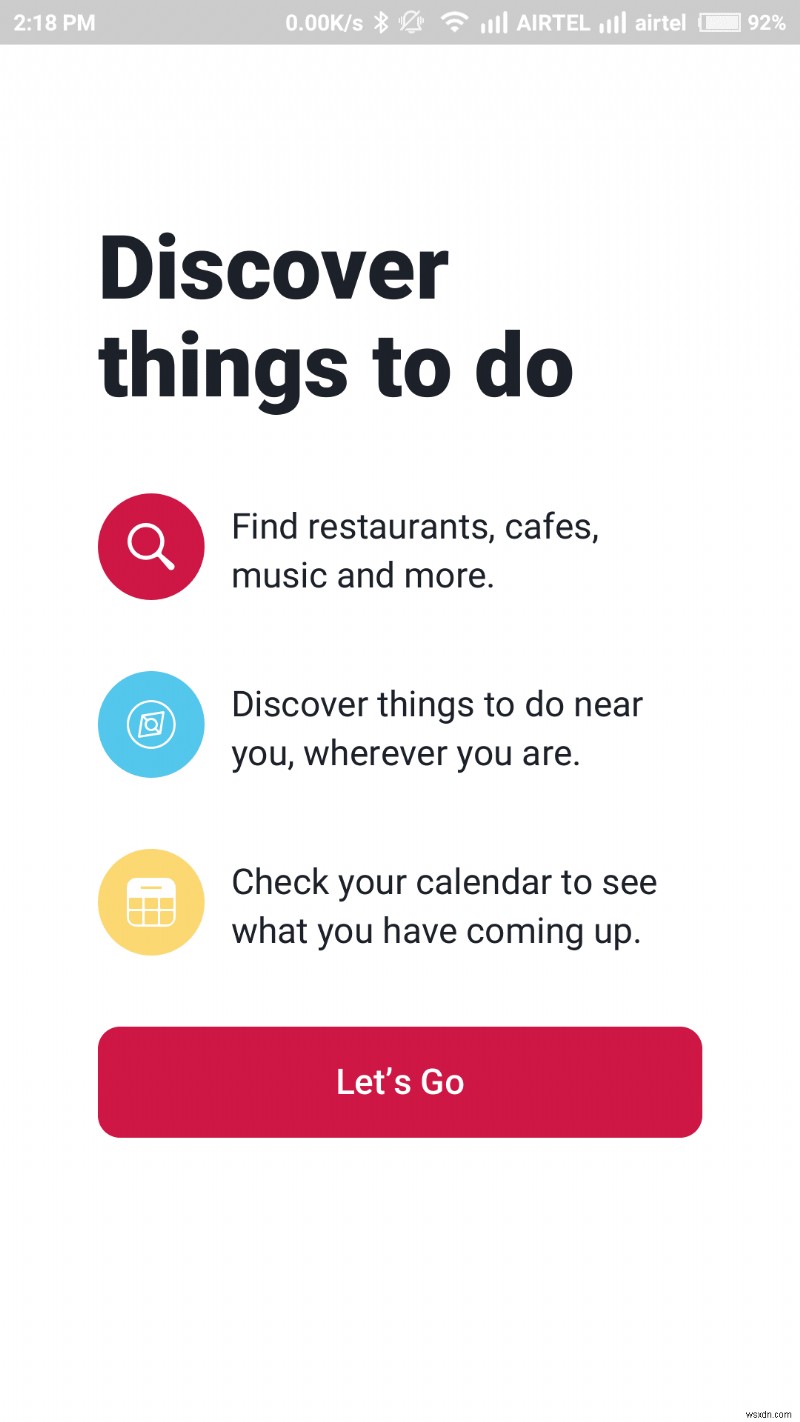Viewport: 800px width, 1422px height.
Task: Click the muted notification bell icon
Action: click(412, 22)
